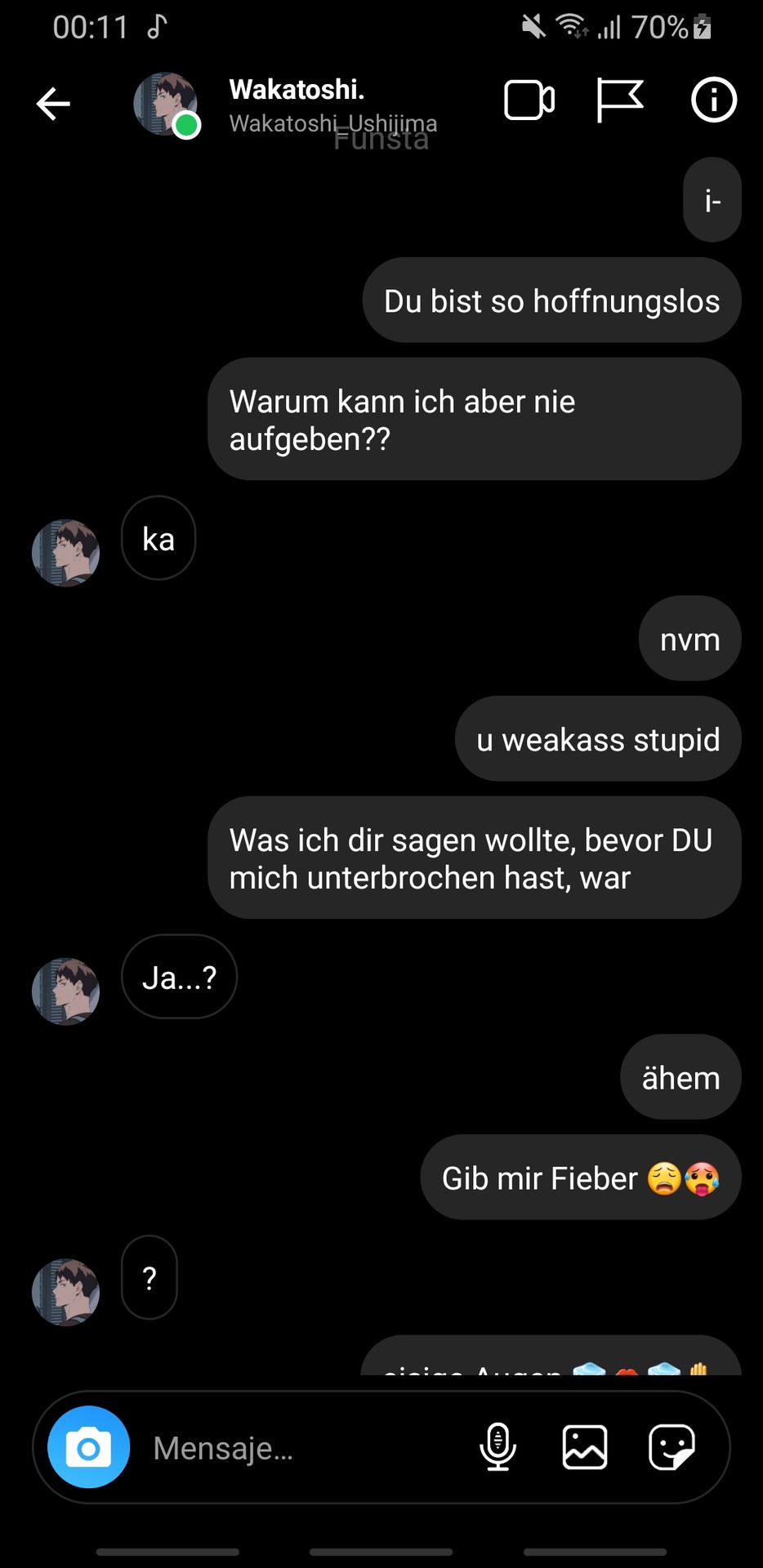Tap Wakatoshi's avatar next to 'ka' message

click(x=65, y=553)
